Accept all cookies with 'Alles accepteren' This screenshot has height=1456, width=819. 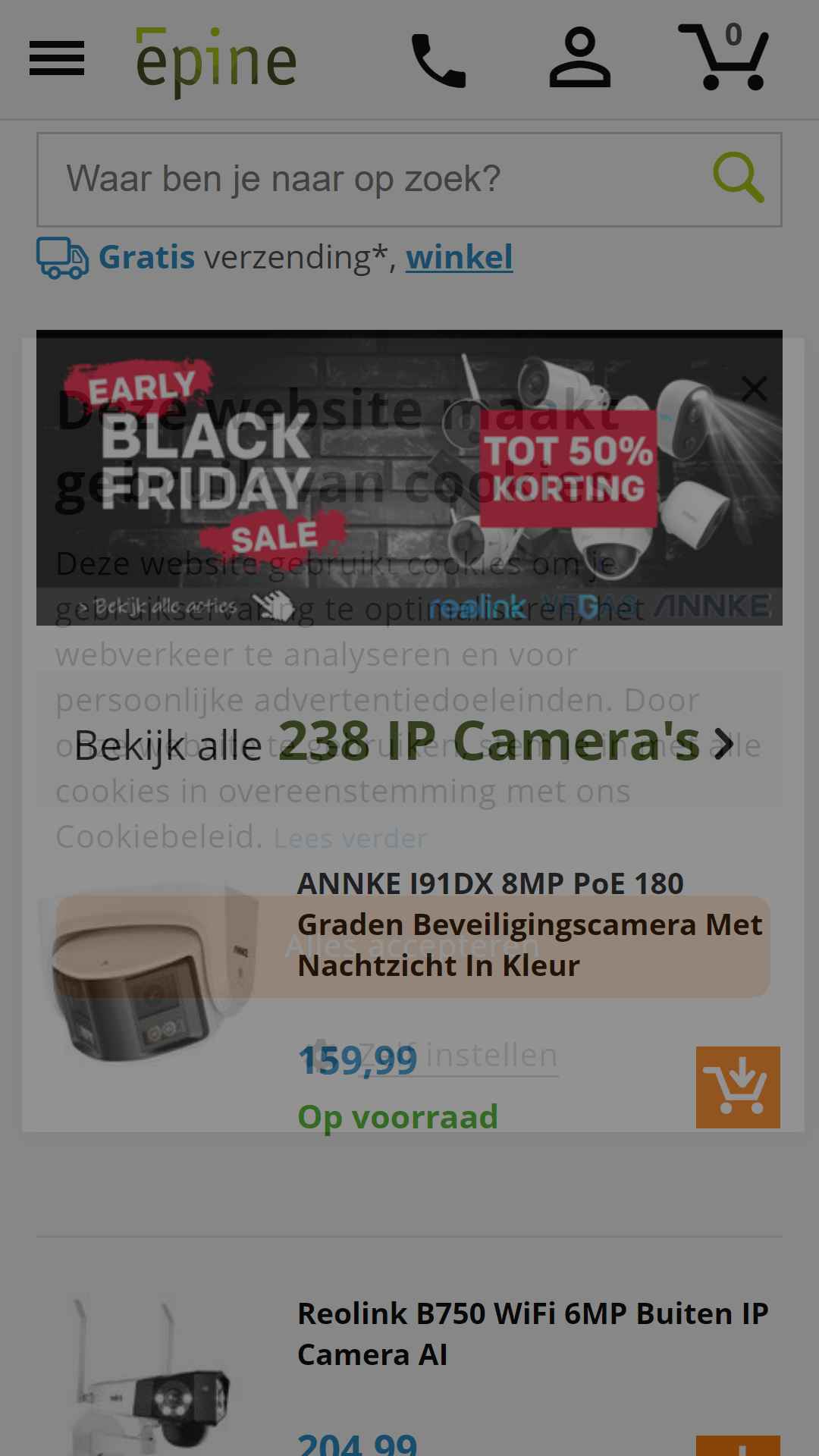pyautogui.click(x=413, y=946)
